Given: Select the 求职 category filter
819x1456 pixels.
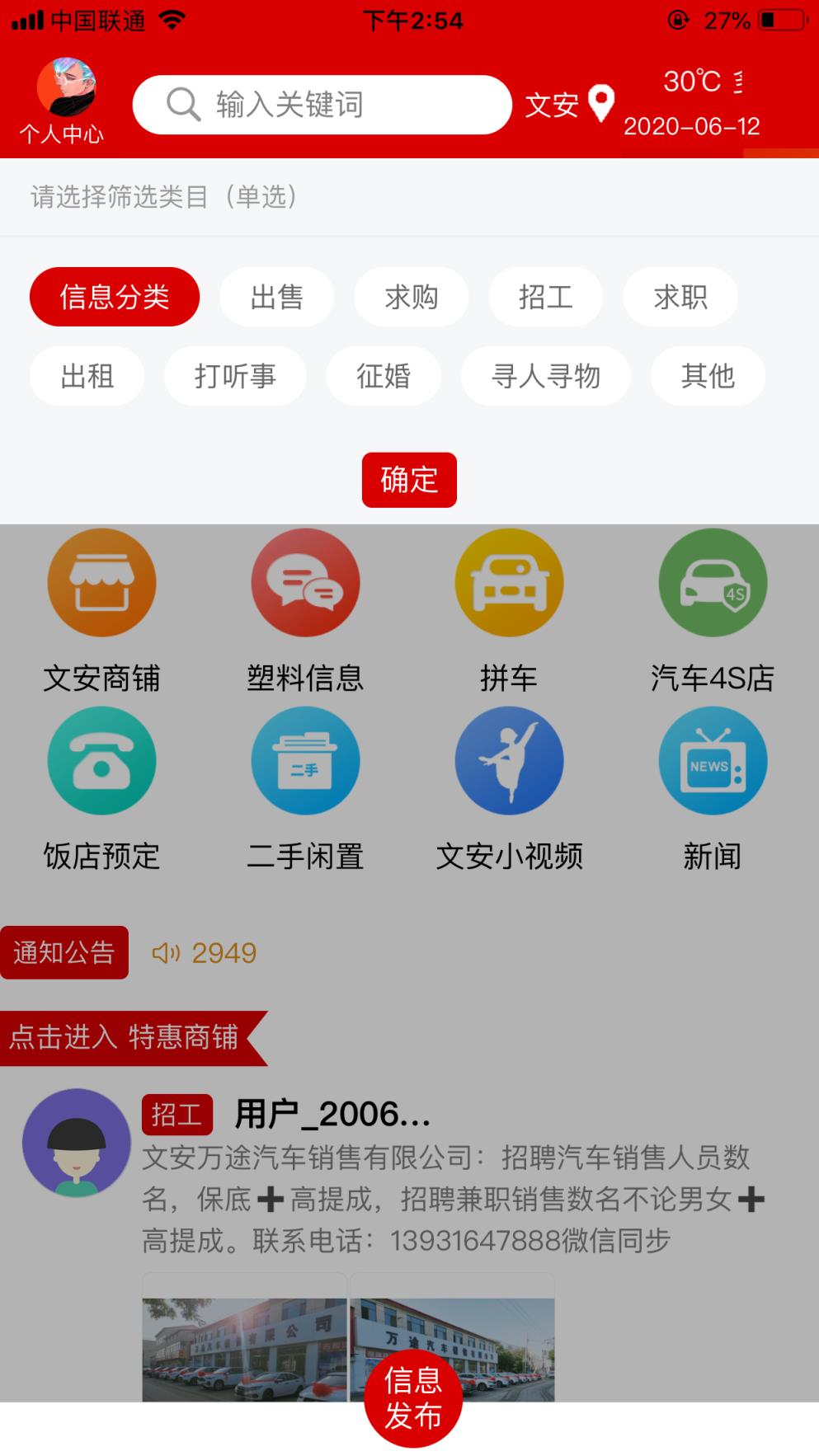Looking at the screenshot, I should coord(680,297).
